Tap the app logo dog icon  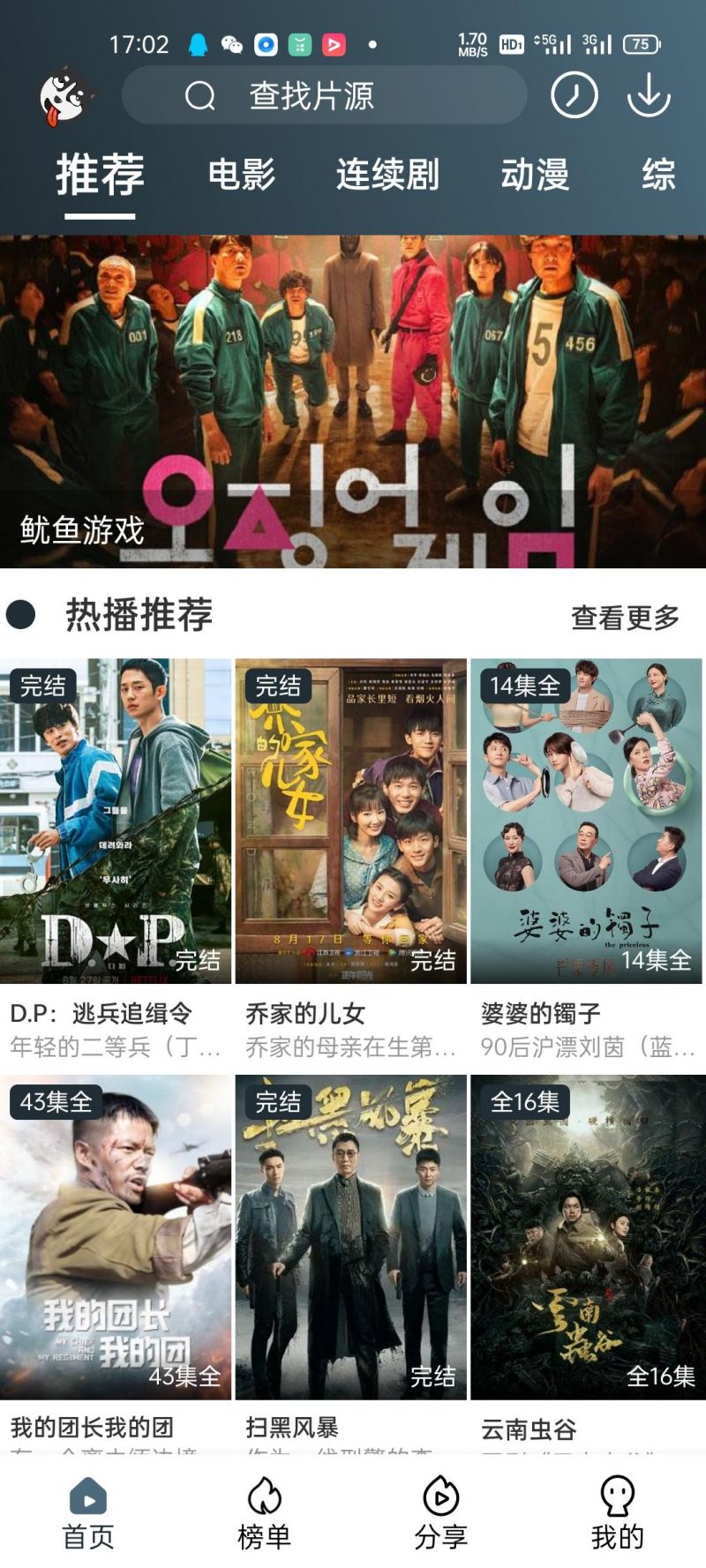[62, 94]
